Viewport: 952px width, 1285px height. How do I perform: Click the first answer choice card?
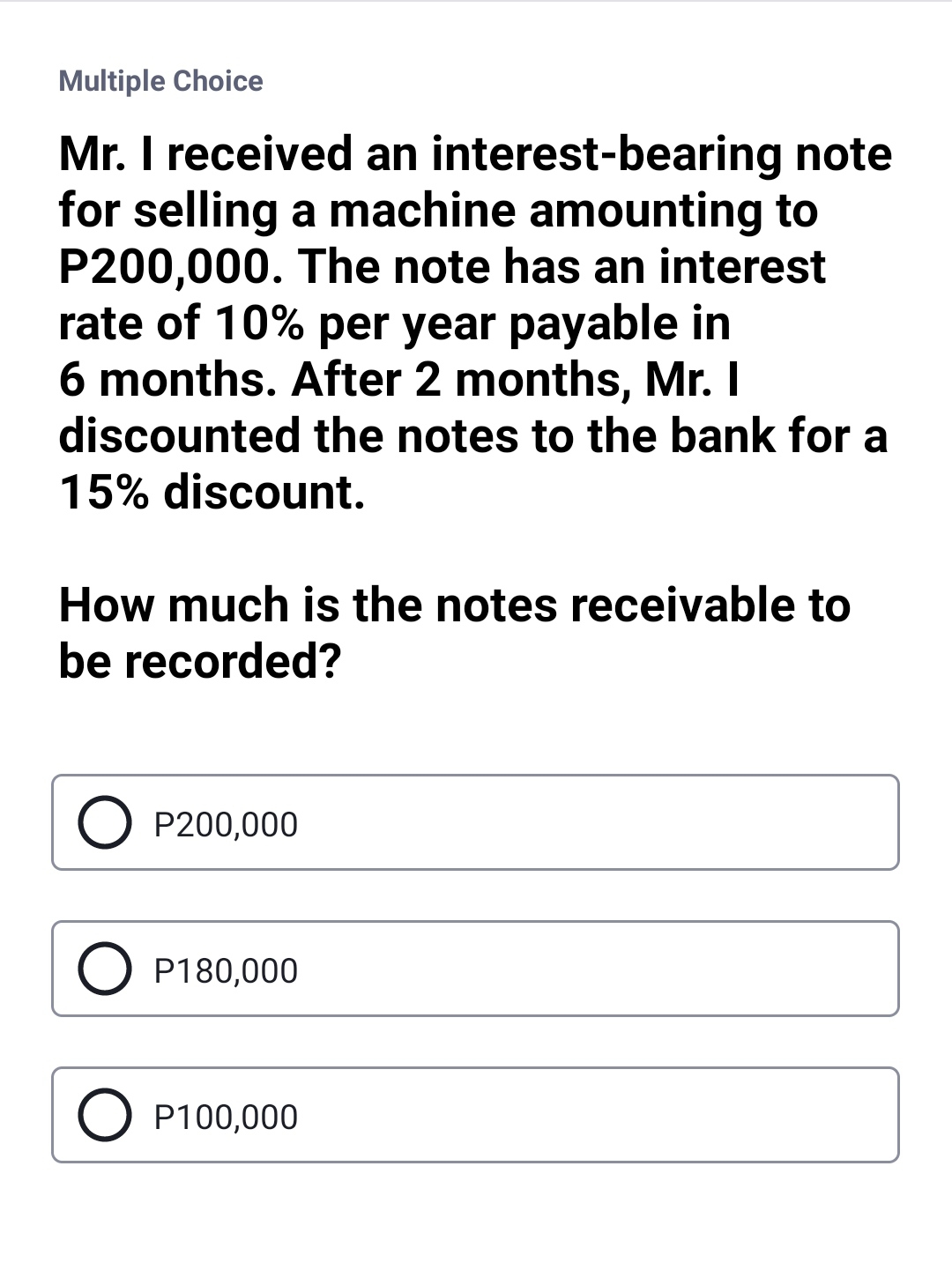pos(476,824)
